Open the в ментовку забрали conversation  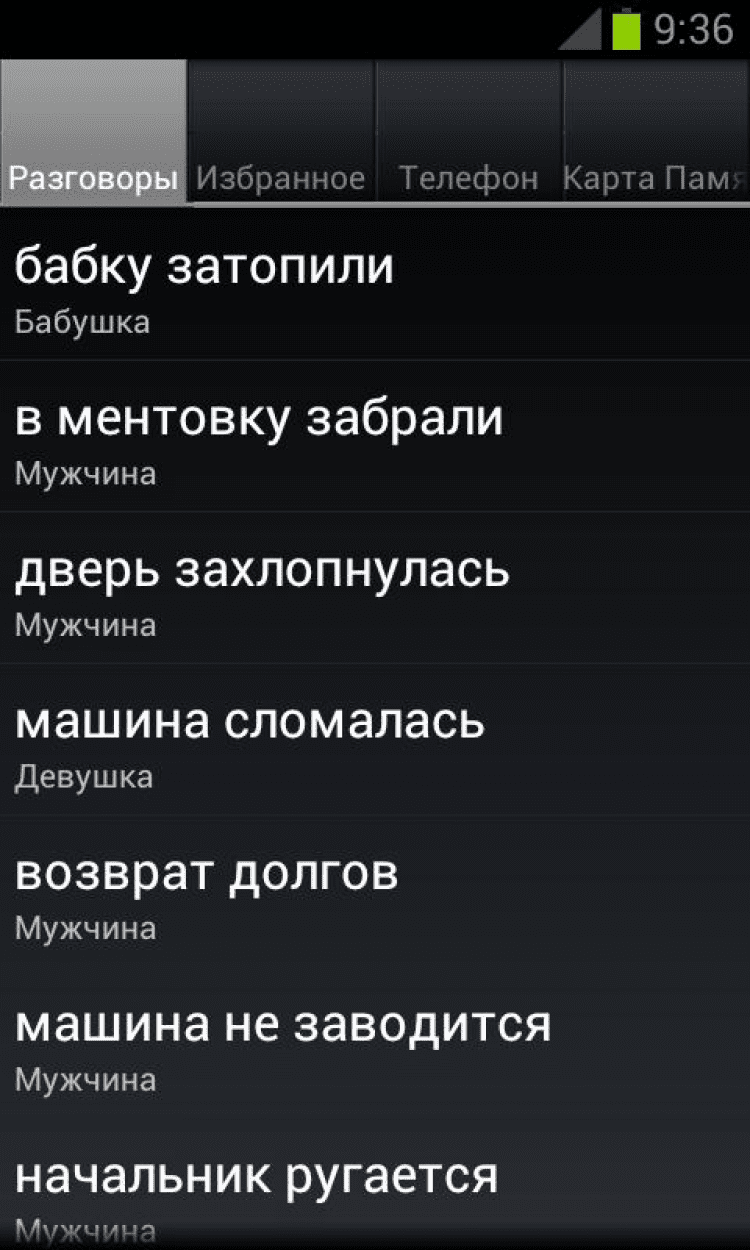(375, 437)
